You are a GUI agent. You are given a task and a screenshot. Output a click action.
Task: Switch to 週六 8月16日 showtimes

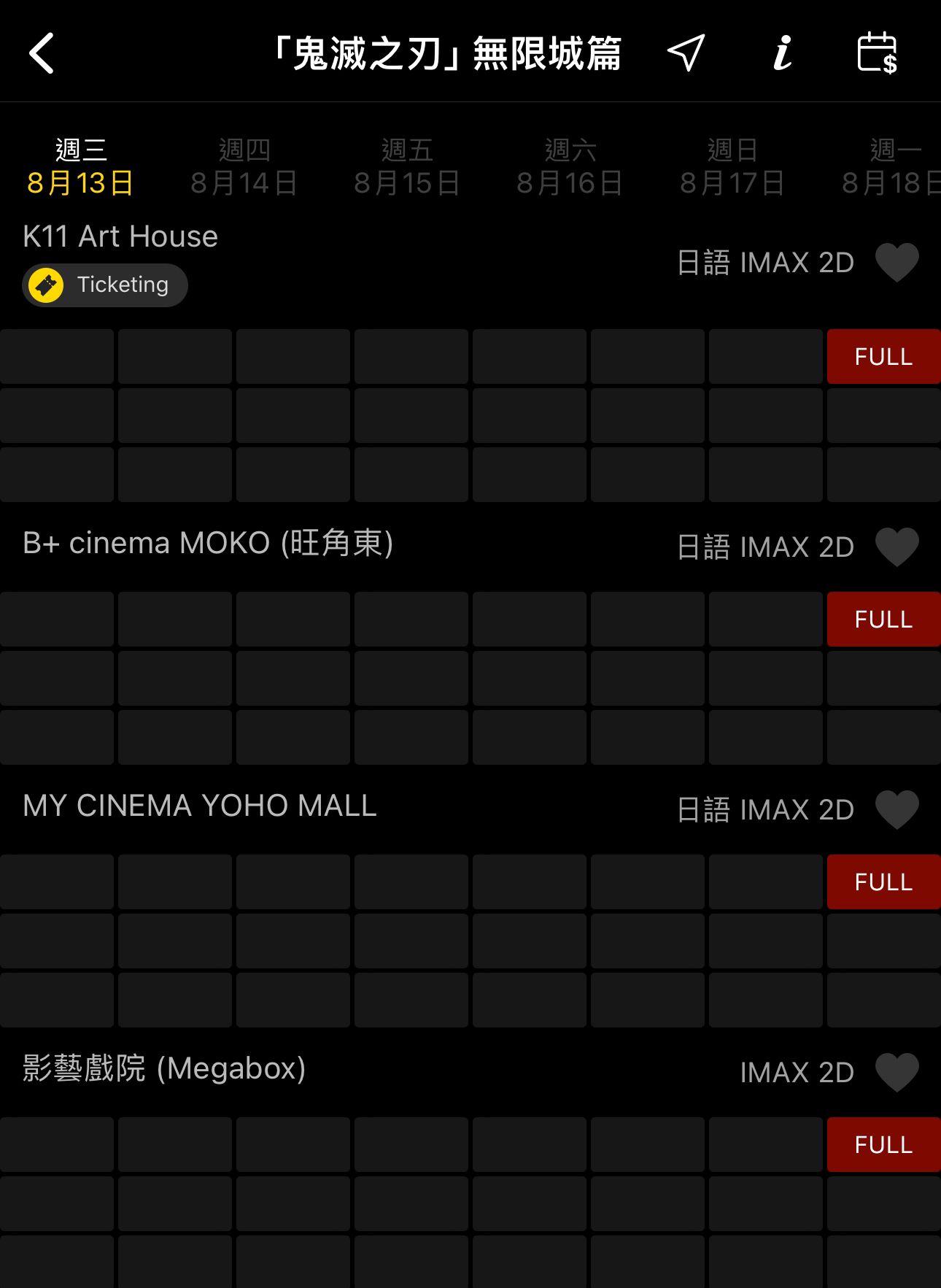click(x=570, y=167)
